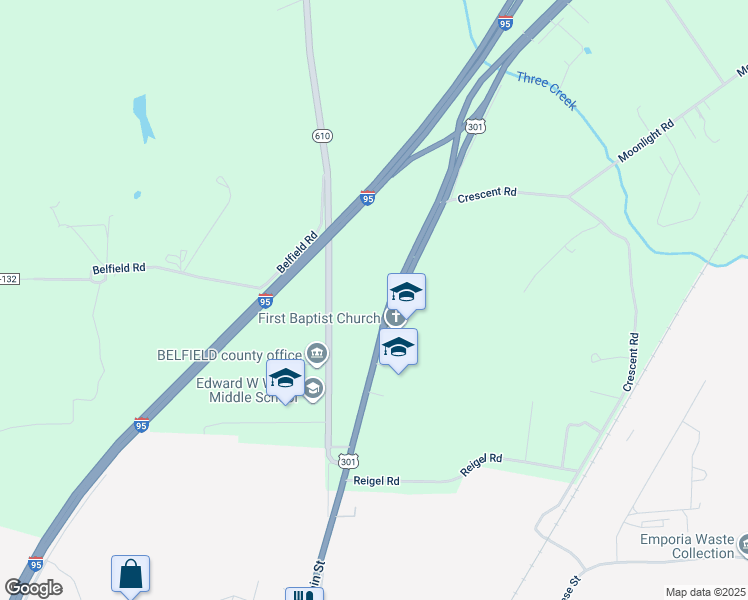The width and height of the screenshot is (748, 600).
Task: Tap the restaurant marker on Main St
Action: pyautogui.click(x=304, y=595)
